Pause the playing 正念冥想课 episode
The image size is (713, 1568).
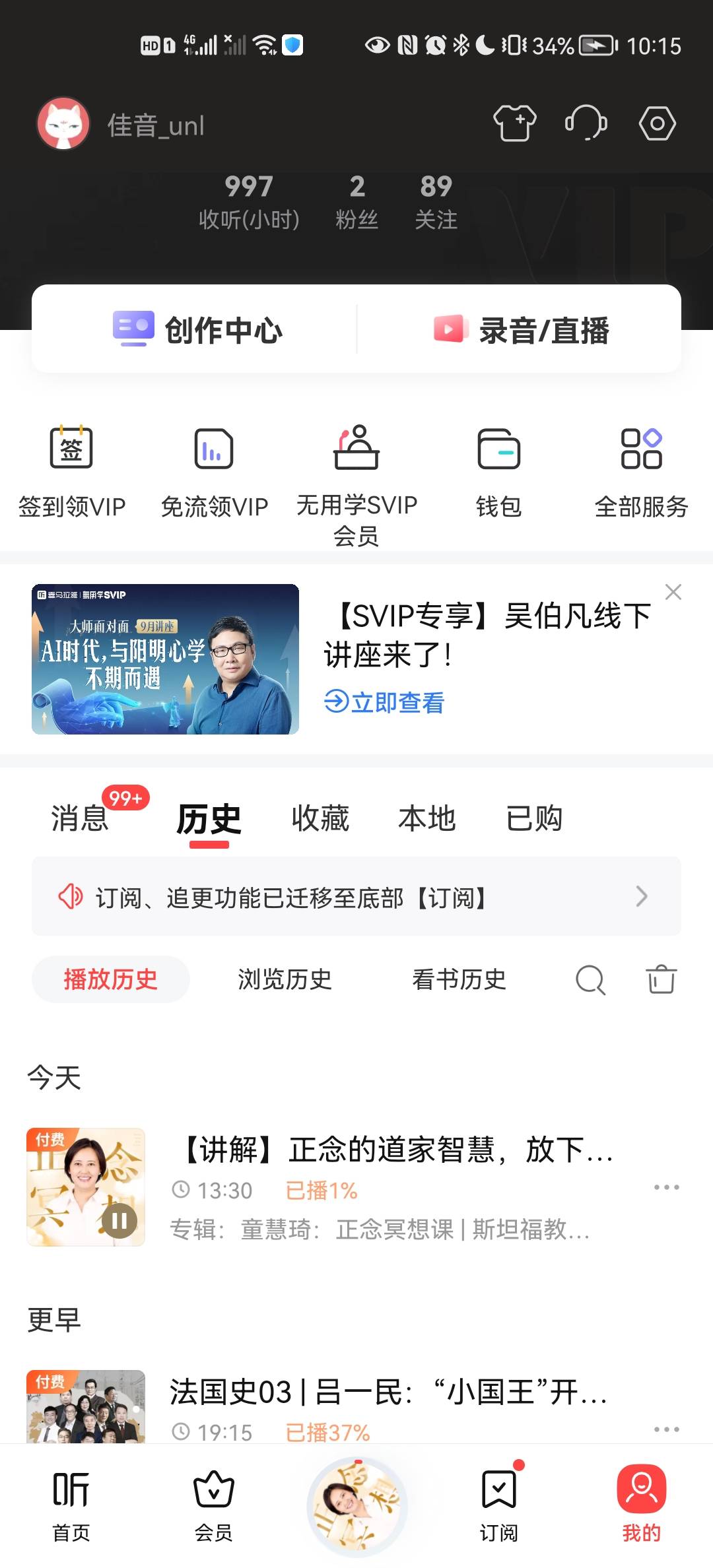click(121, 1222)
